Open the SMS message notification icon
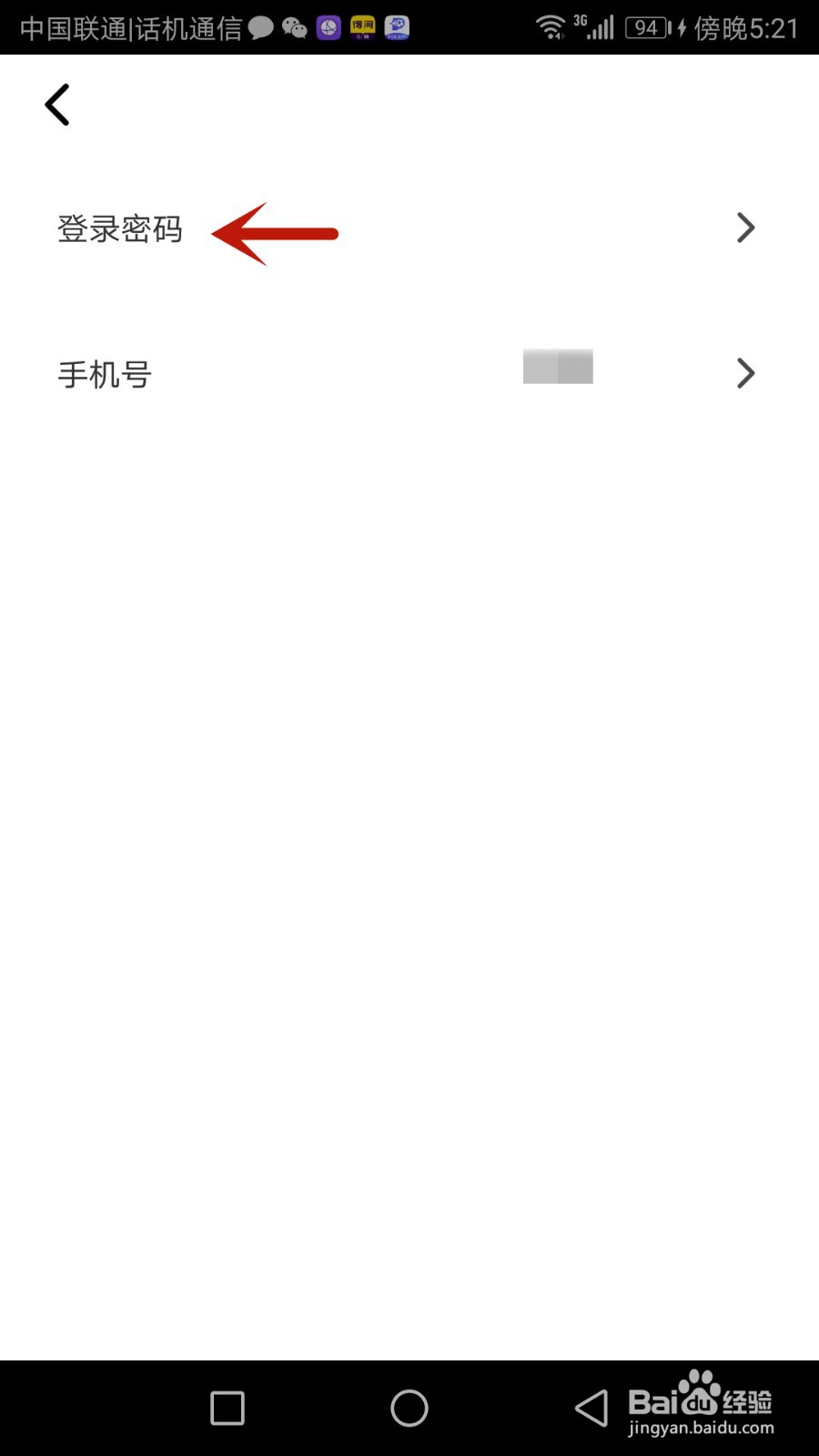 point(260,27)
